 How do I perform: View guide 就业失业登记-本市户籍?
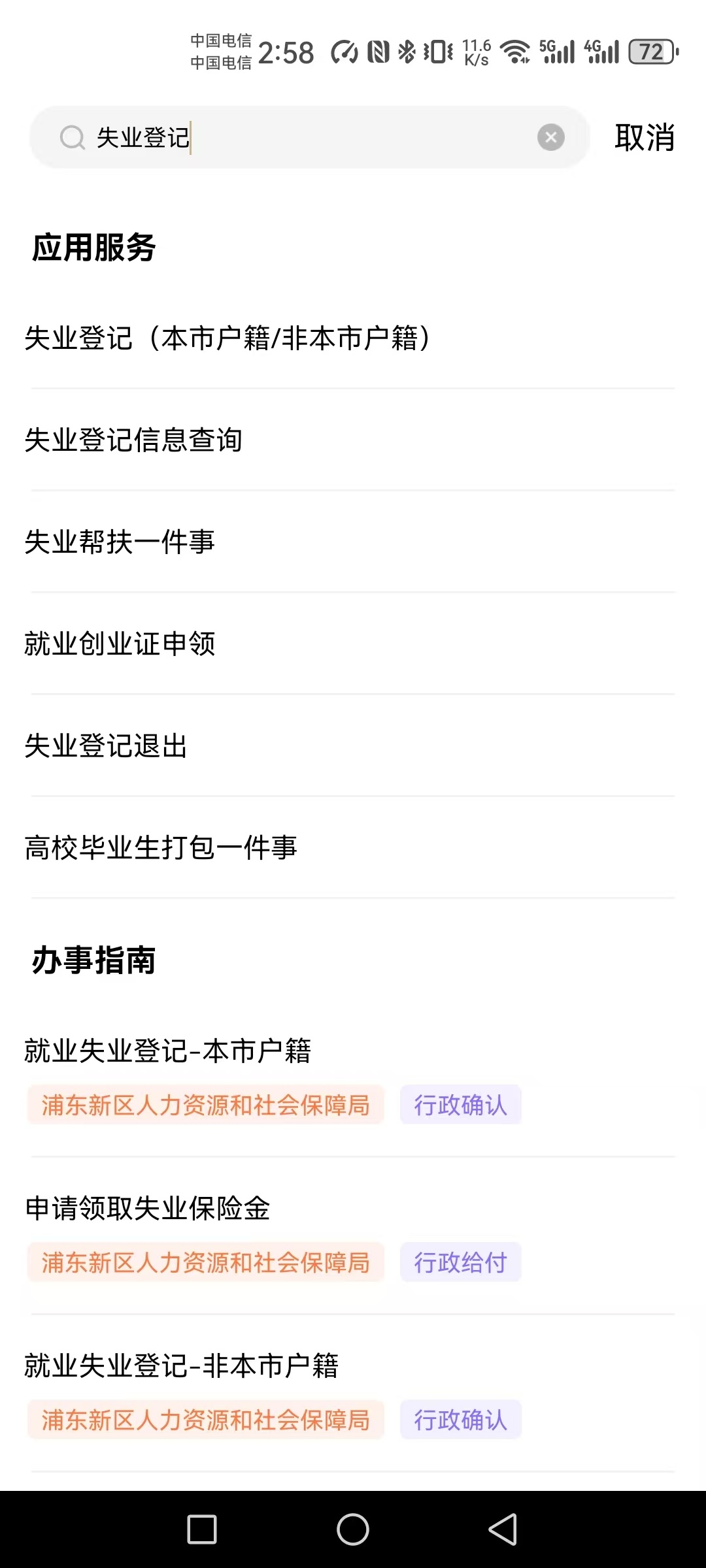168,1051
